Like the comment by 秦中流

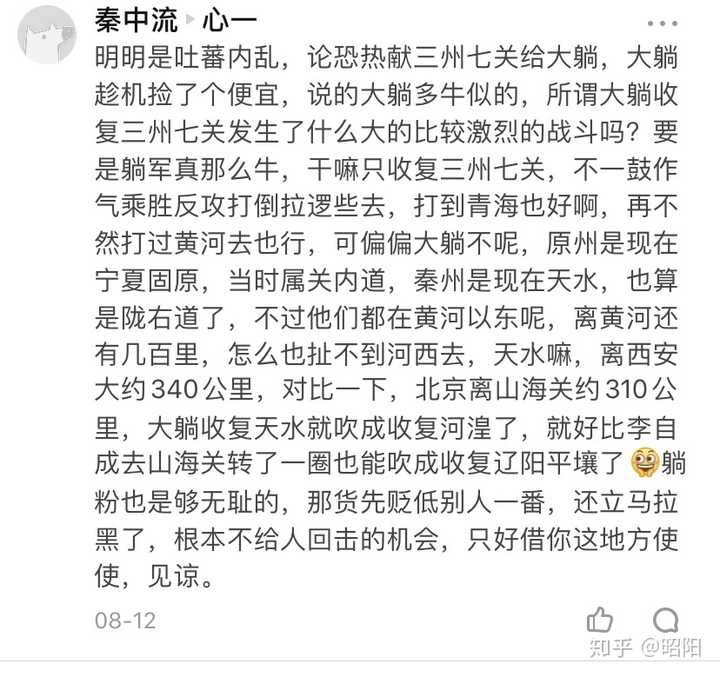point(600,619)
